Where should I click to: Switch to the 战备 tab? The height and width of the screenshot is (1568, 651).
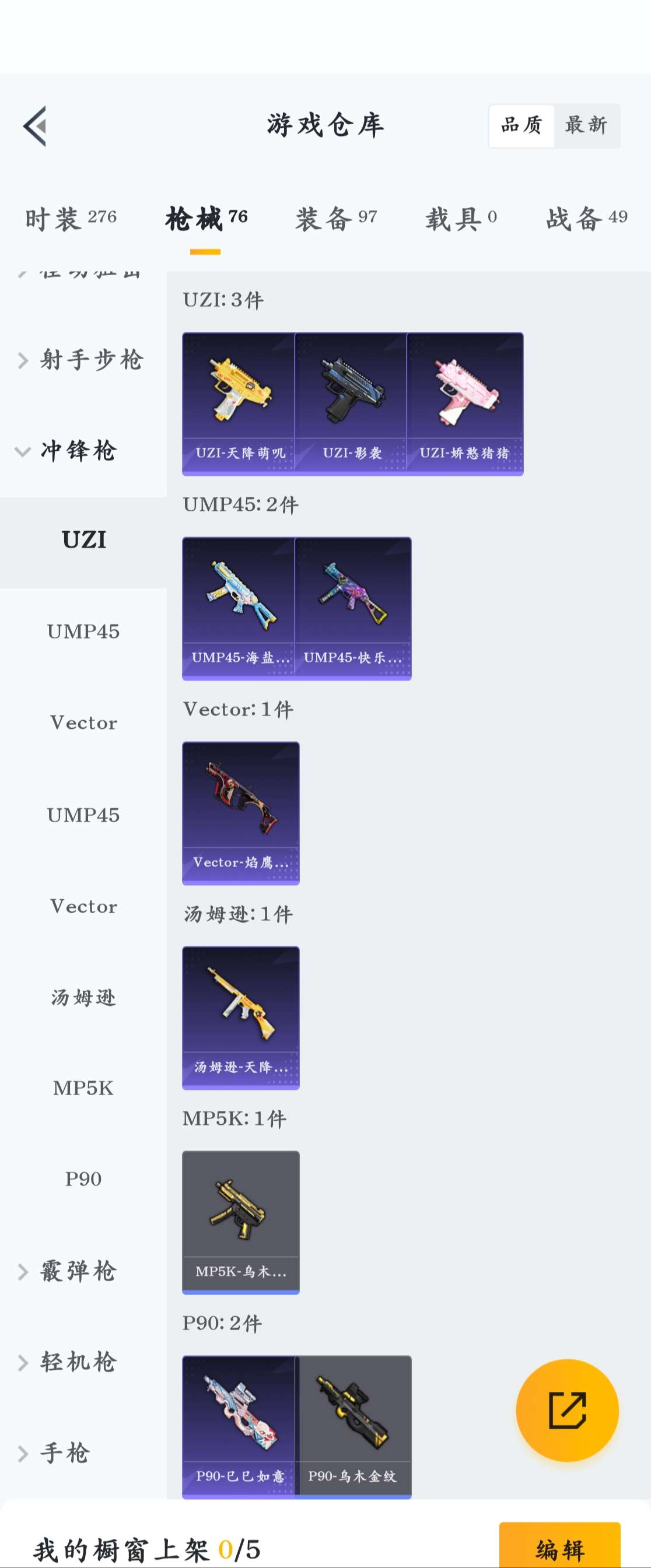tap(586, 218)
